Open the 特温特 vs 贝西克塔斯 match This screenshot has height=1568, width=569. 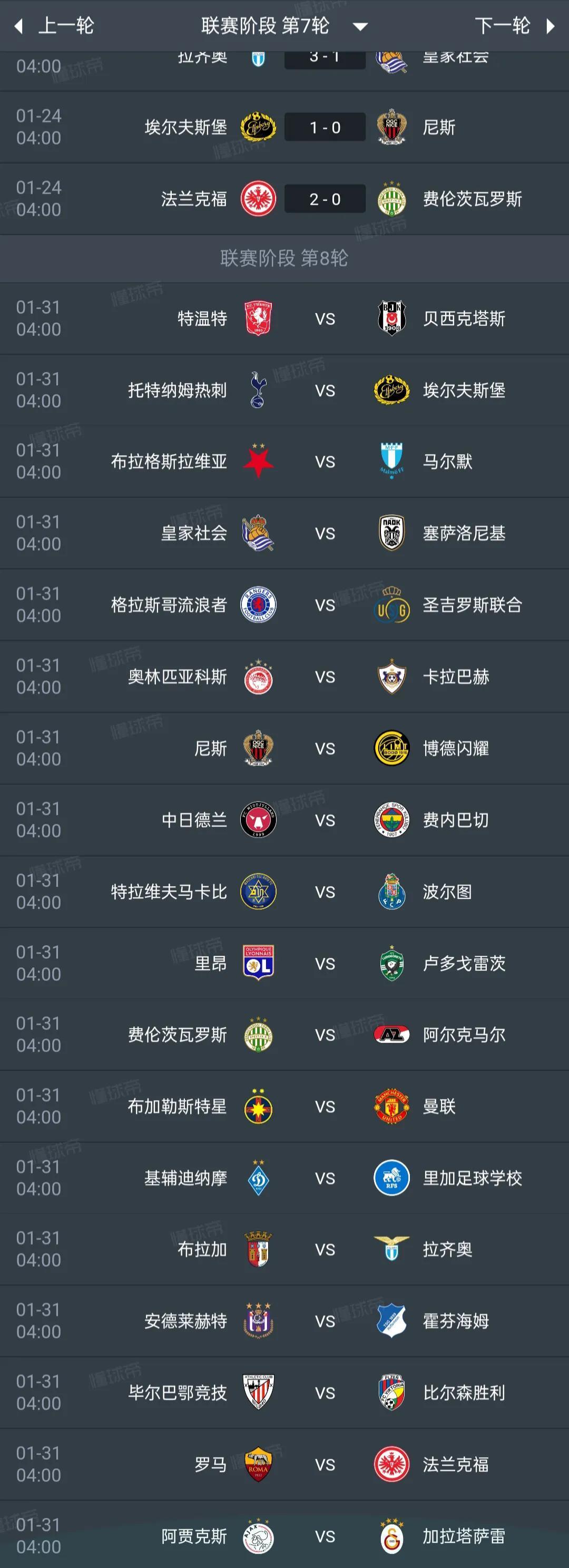click(x=325, y=318)
